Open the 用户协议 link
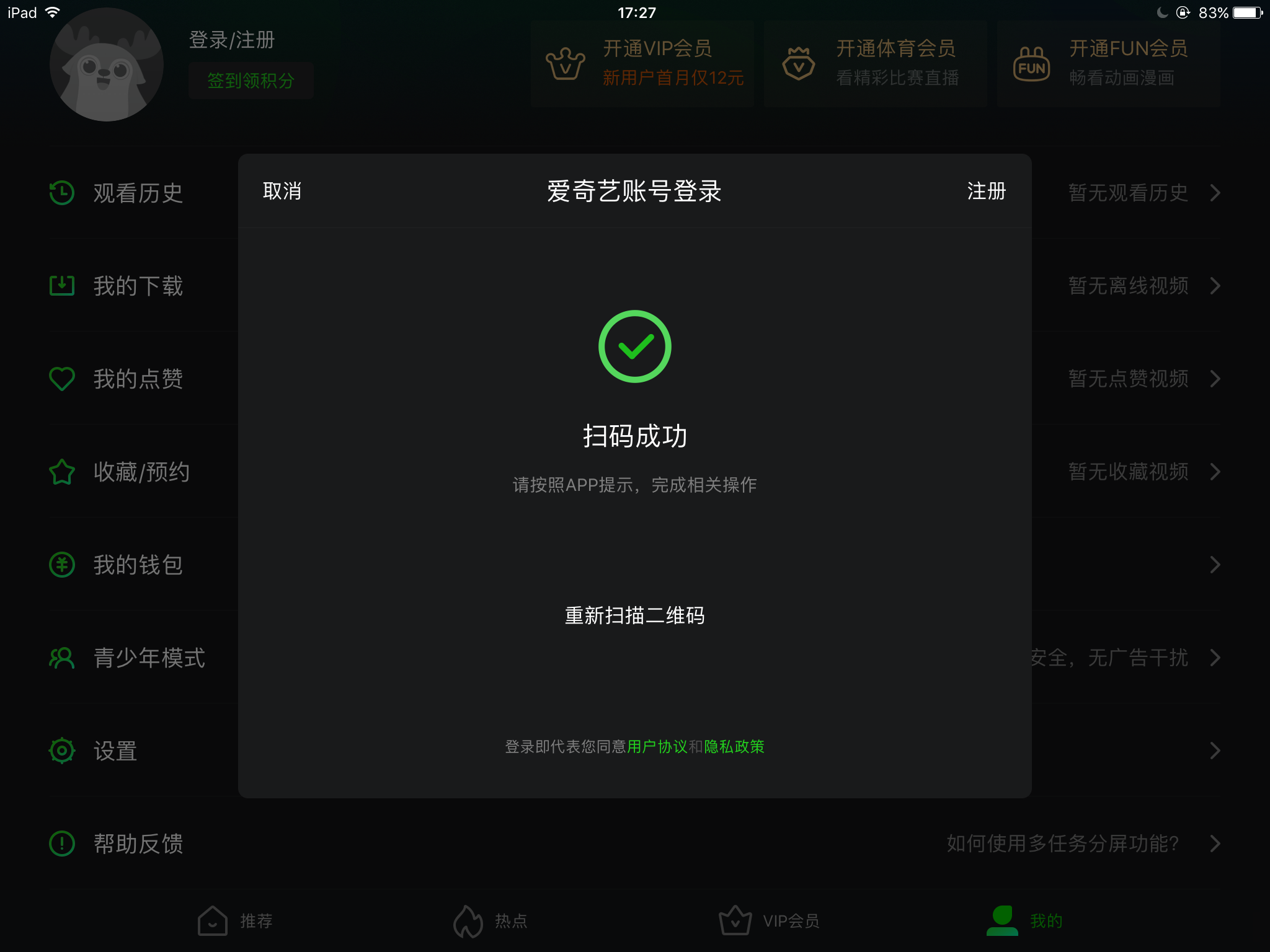The width and height of the screenshot is (1270, 952). click(x=657, y=746)
